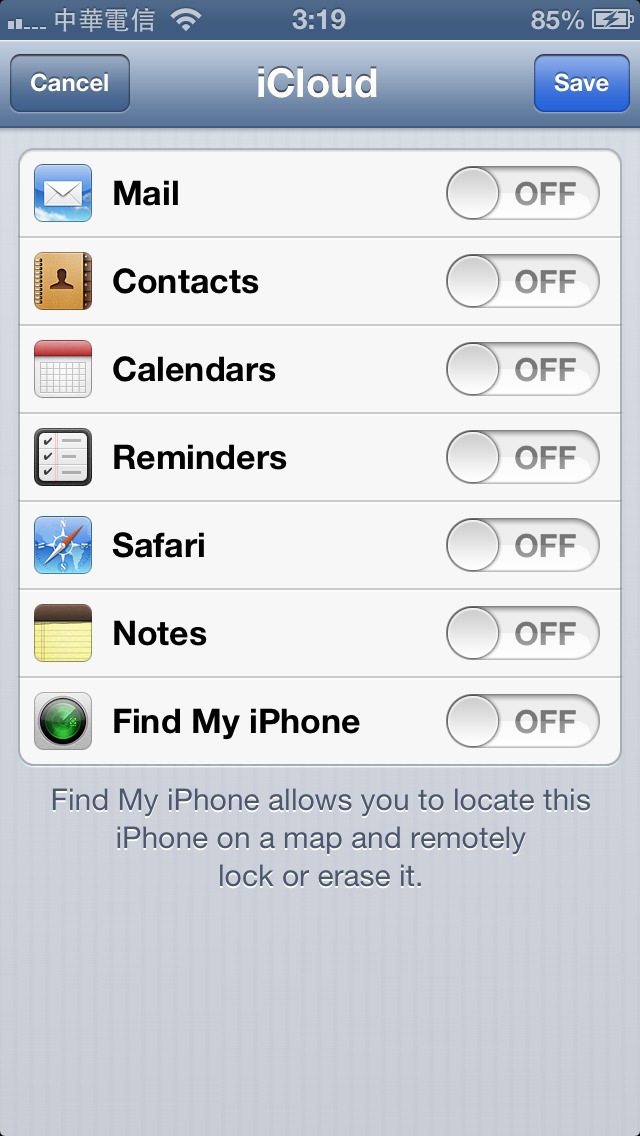Screen dimensions: 640x1136
Task: Enable Find My iPhone
Action: click(523, 721)
